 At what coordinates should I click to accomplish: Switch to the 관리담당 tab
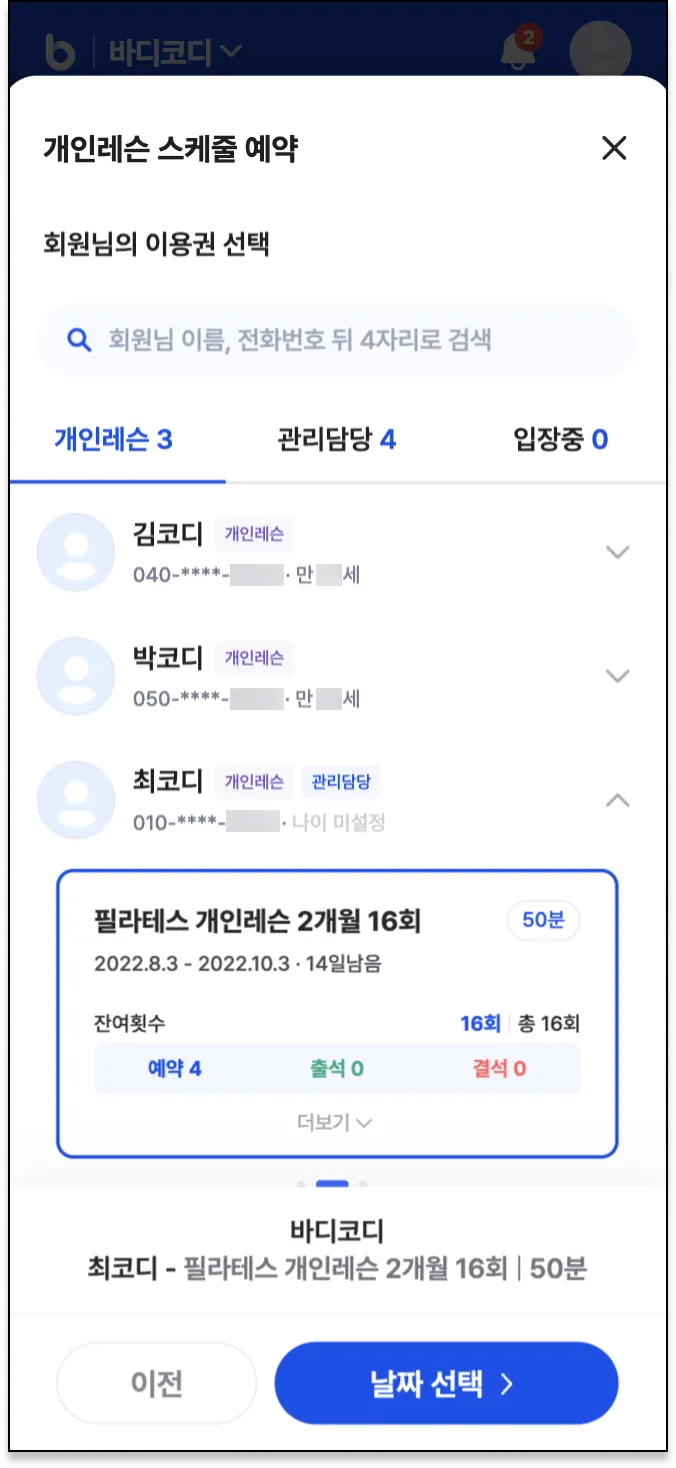pyautogui.click(x=336, y=439)
